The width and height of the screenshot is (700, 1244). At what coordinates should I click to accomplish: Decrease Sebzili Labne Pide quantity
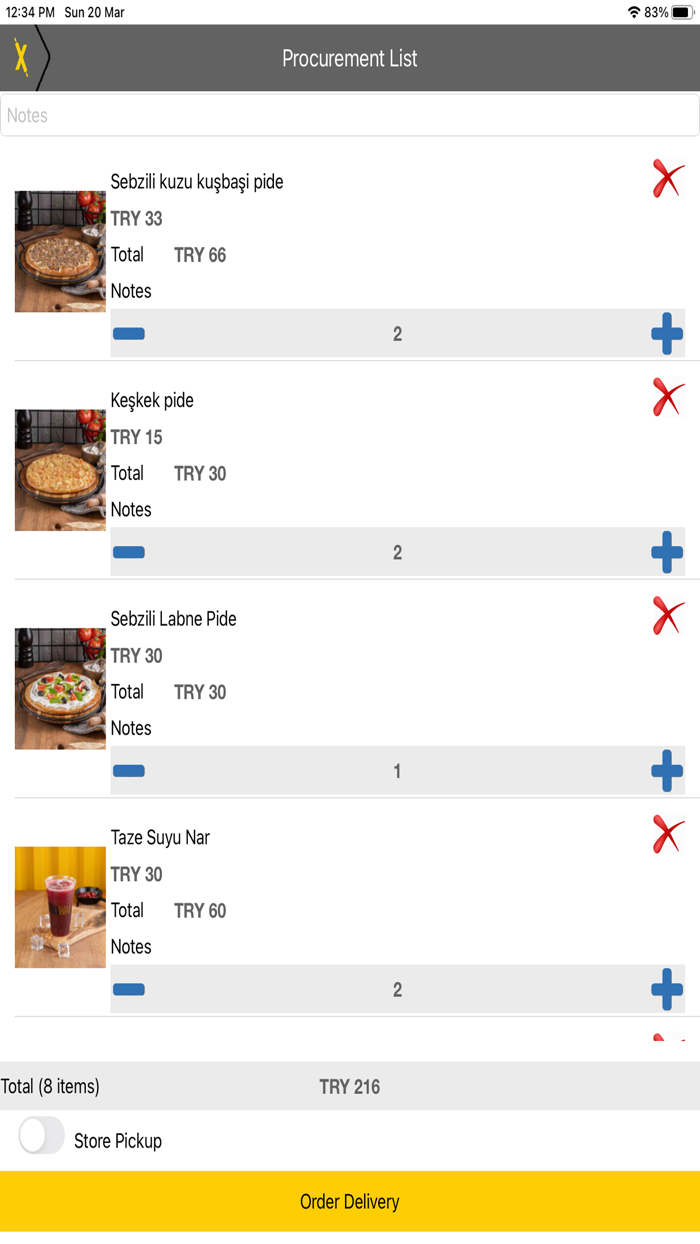[x=129, y=771]
